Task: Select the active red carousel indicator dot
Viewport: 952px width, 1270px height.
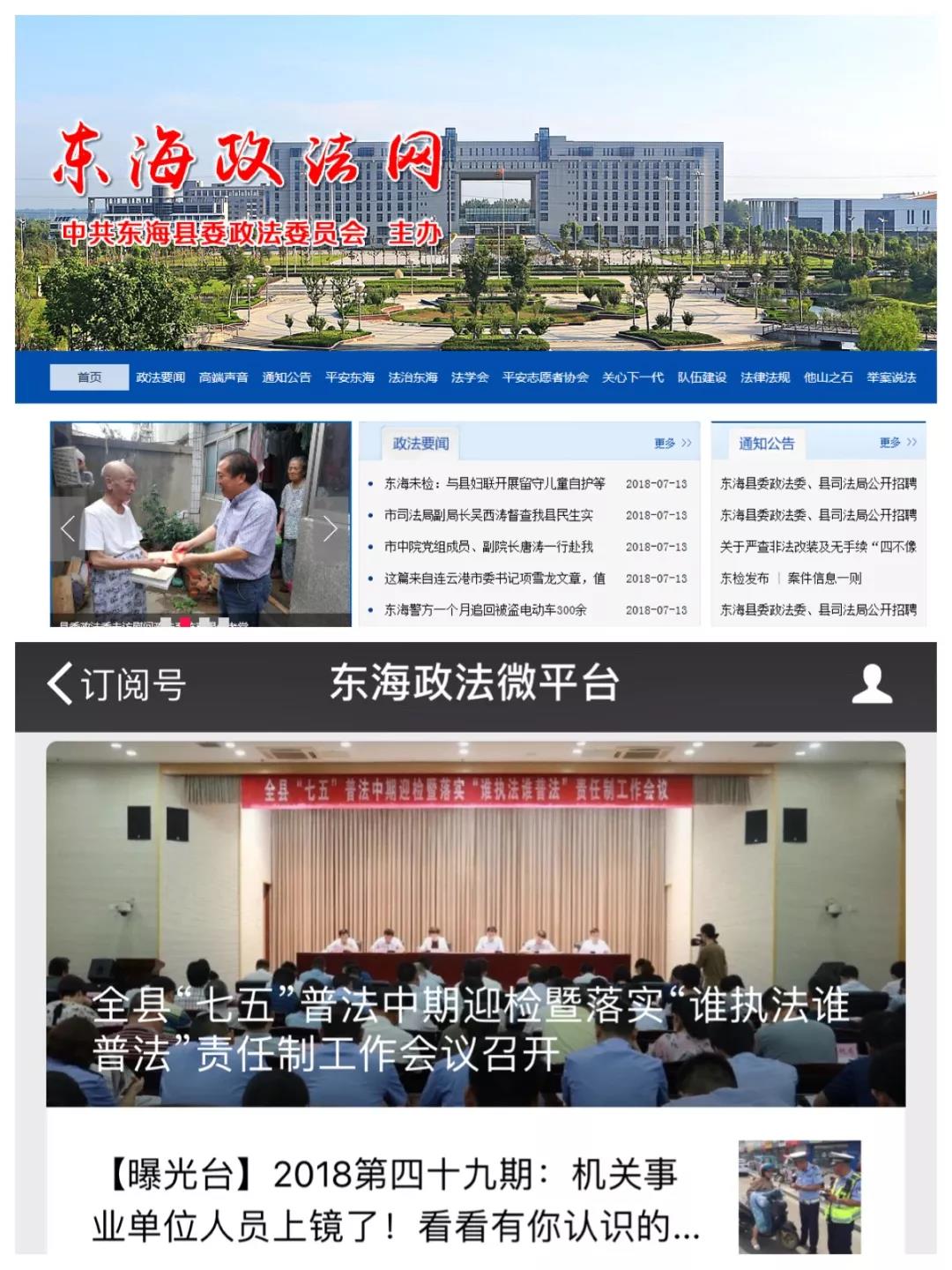Action: (185, 620)
